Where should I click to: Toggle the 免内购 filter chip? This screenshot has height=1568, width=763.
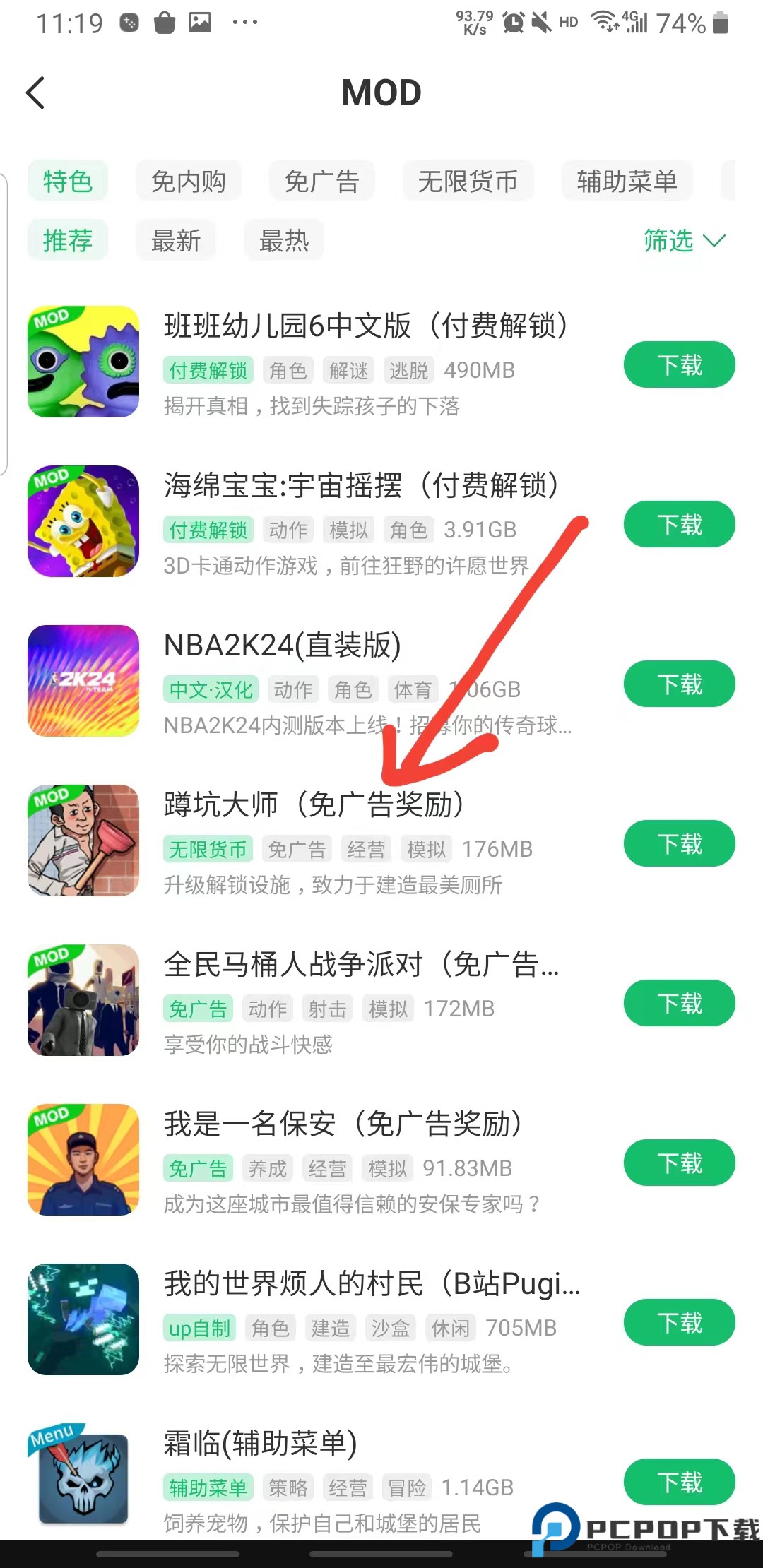pos(189,182)
